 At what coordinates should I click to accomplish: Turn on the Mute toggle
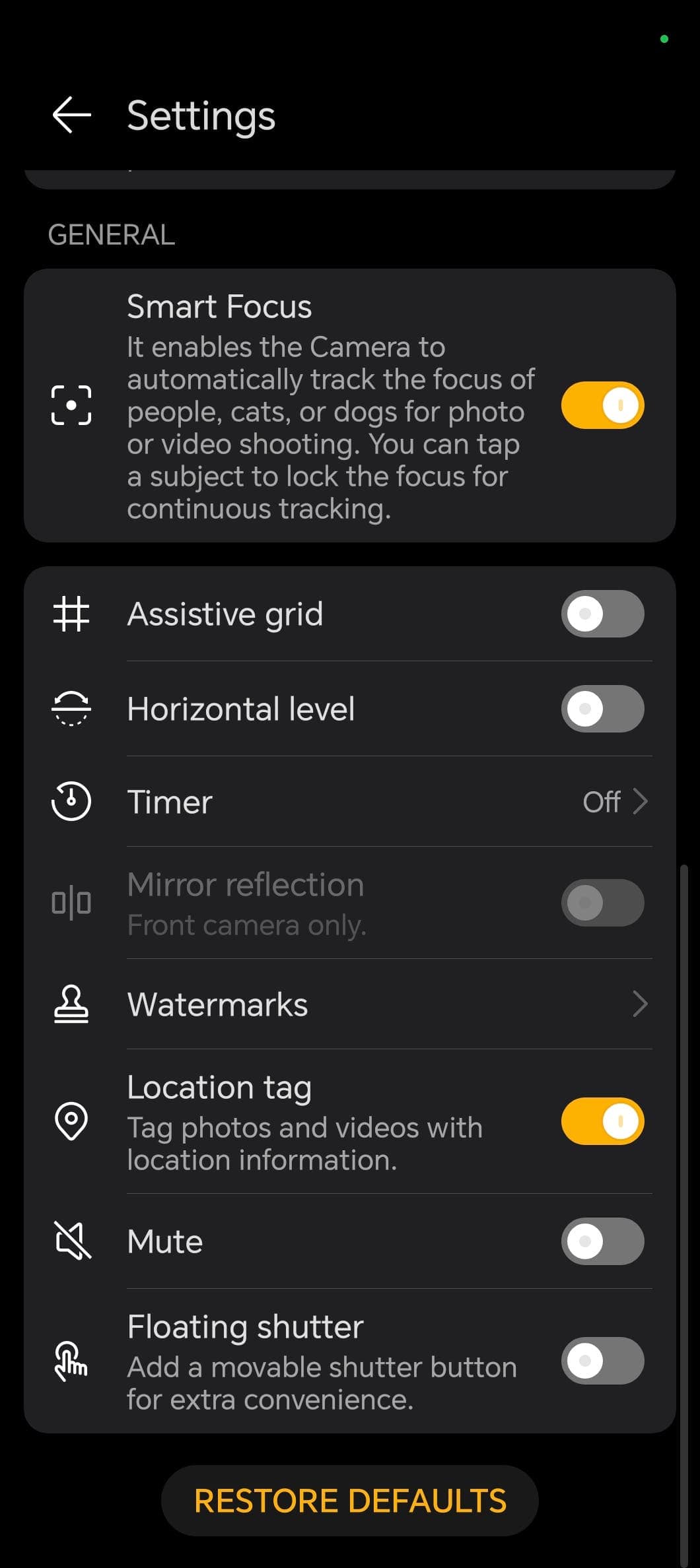602,1241
